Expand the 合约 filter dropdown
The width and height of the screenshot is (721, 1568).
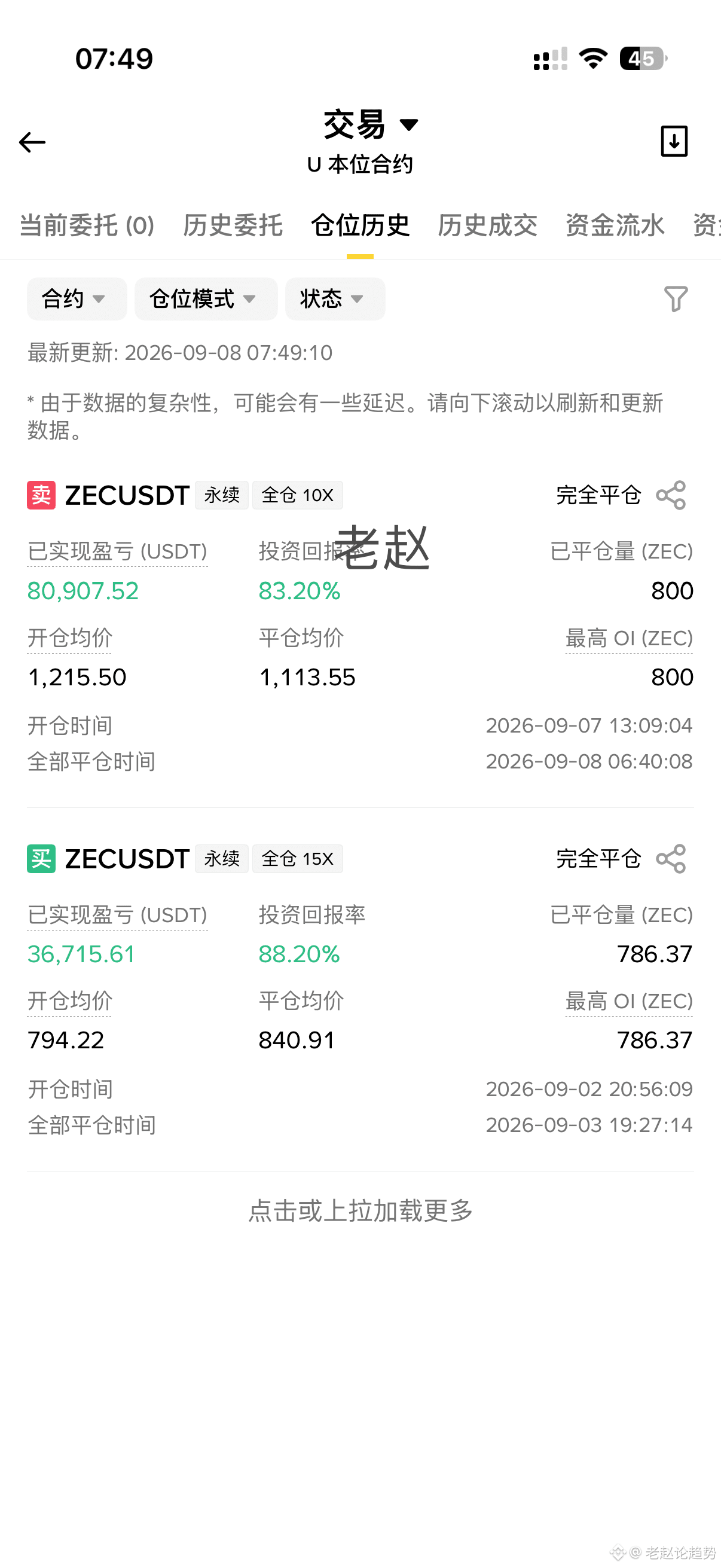point(77,299)
